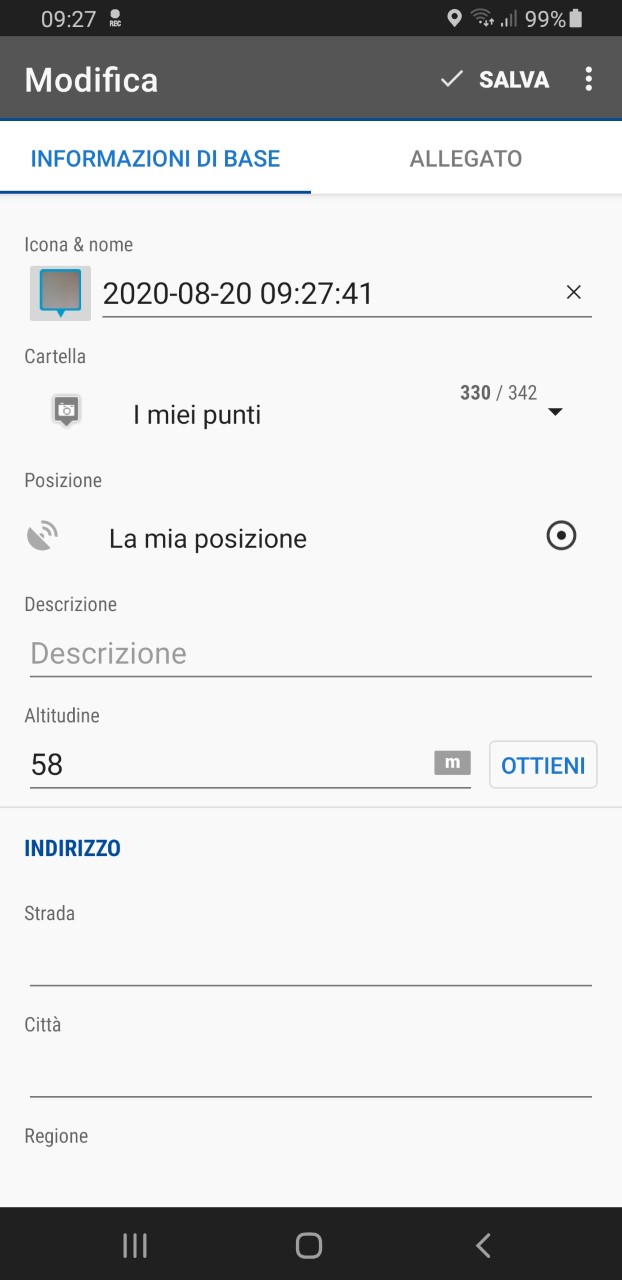Switch to the ALLEGATO tab
This screenshot has height=1280, width=622.
pyautogui.click(x=466, y=159)
